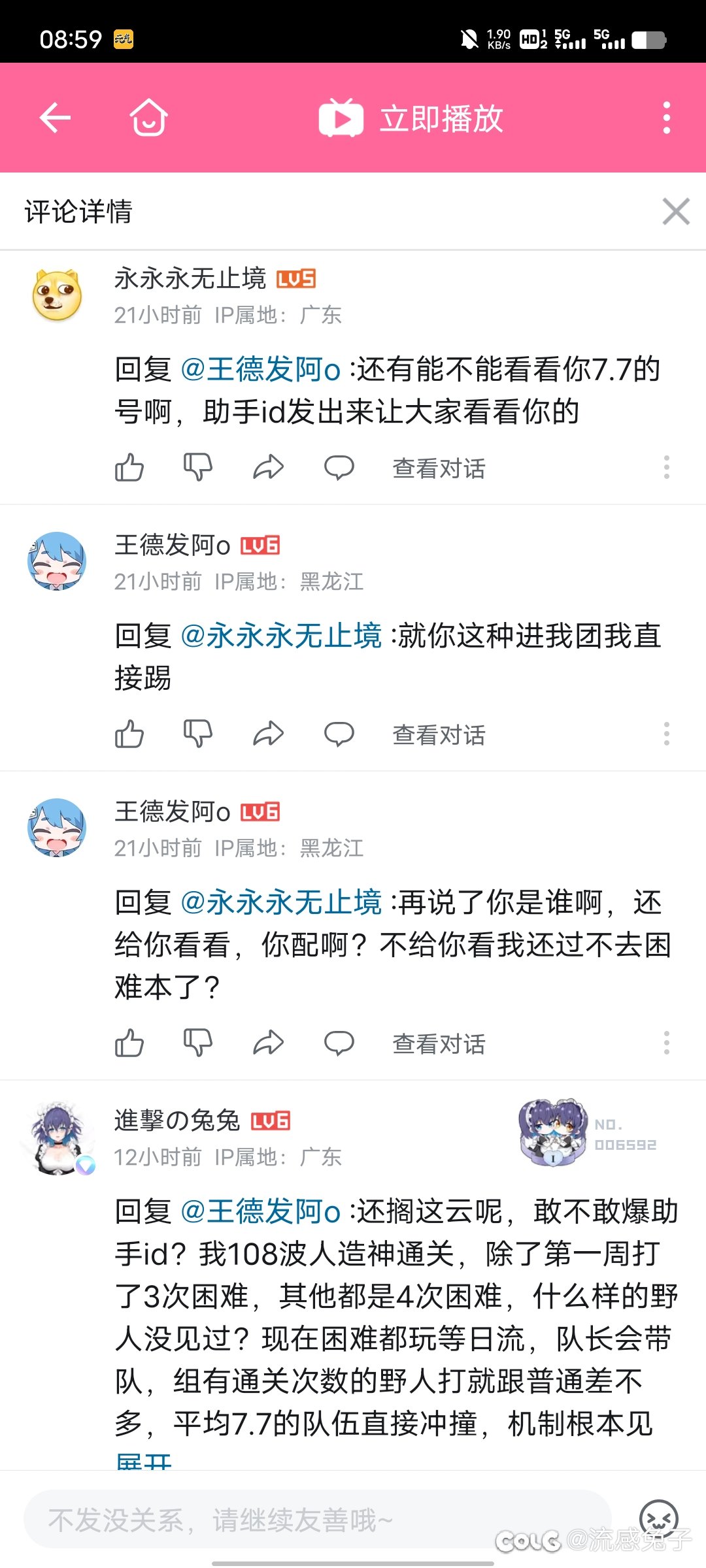Go back using the header arrow
The height and width of the screenshot is (1568, 706).
tap(55, 118)
